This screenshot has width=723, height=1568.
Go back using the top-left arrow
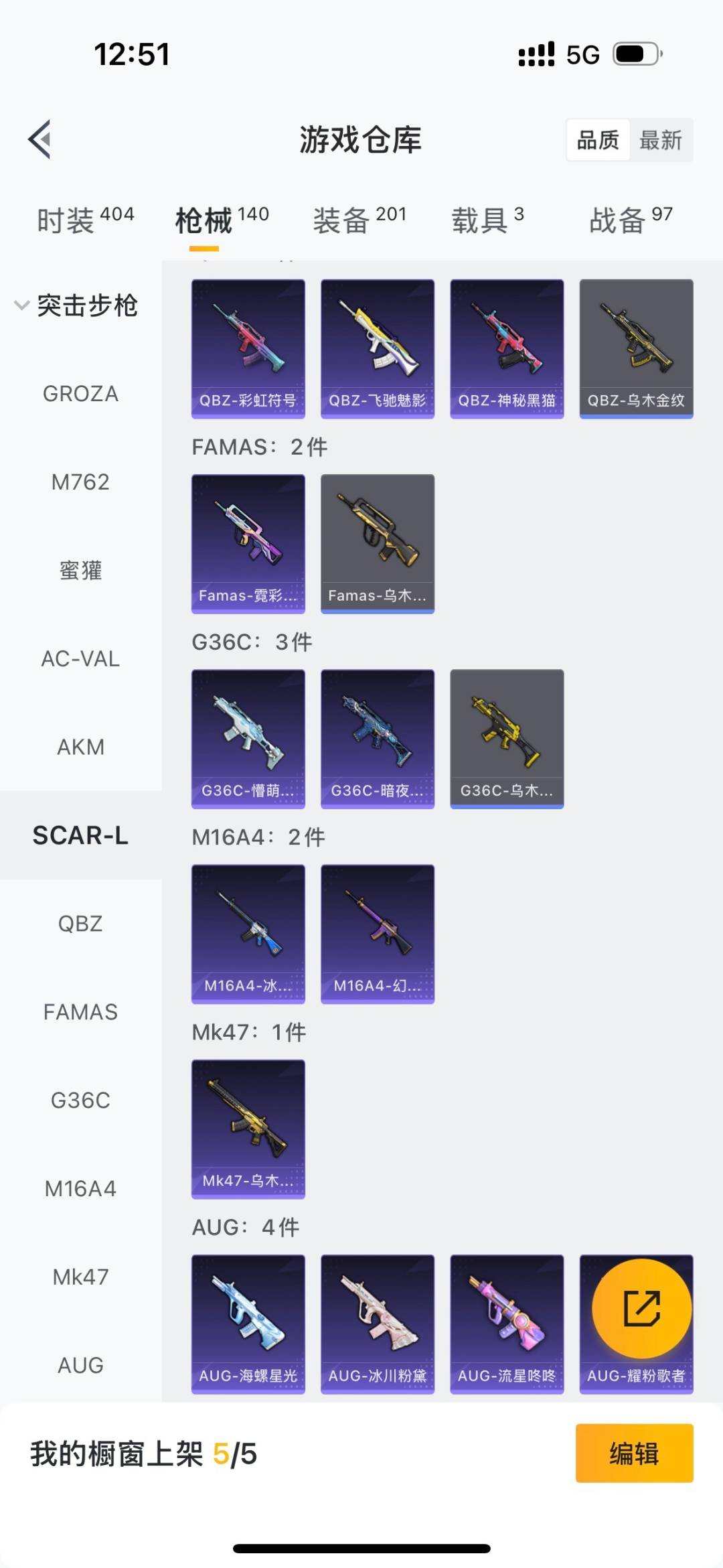click(x=39, y=139)
